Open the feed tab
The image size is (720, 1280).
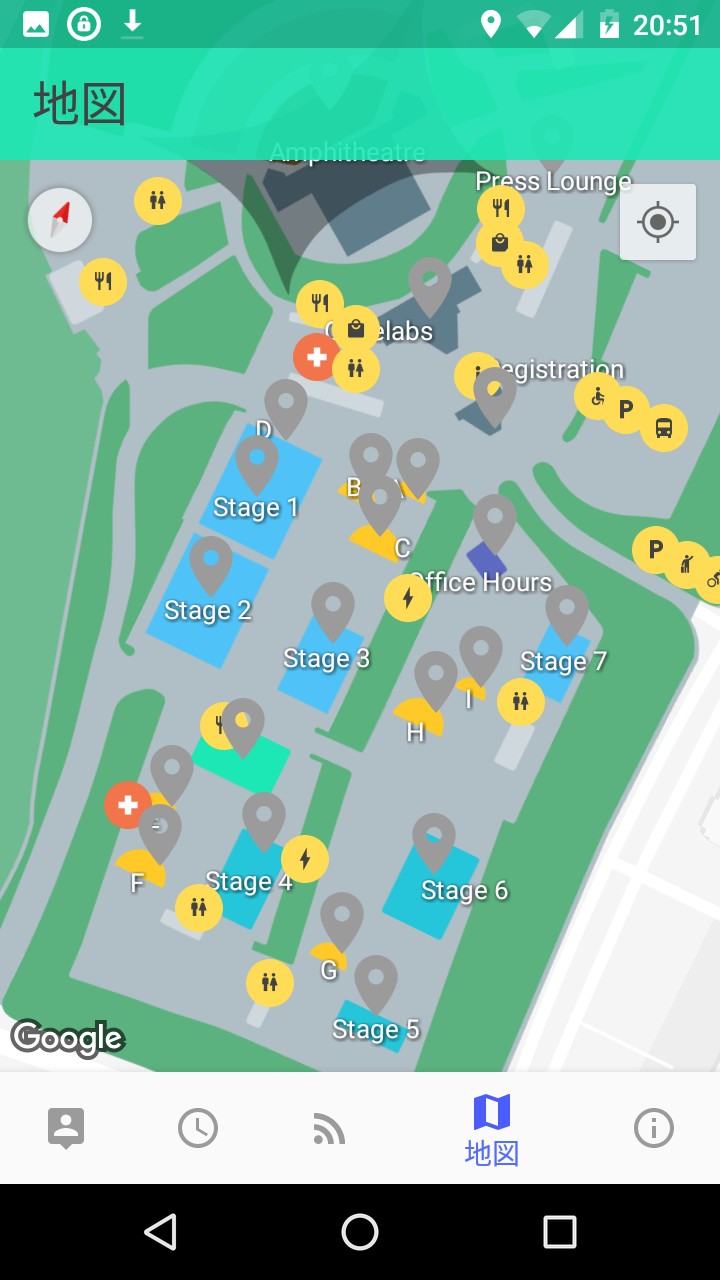pos(328,1128)
